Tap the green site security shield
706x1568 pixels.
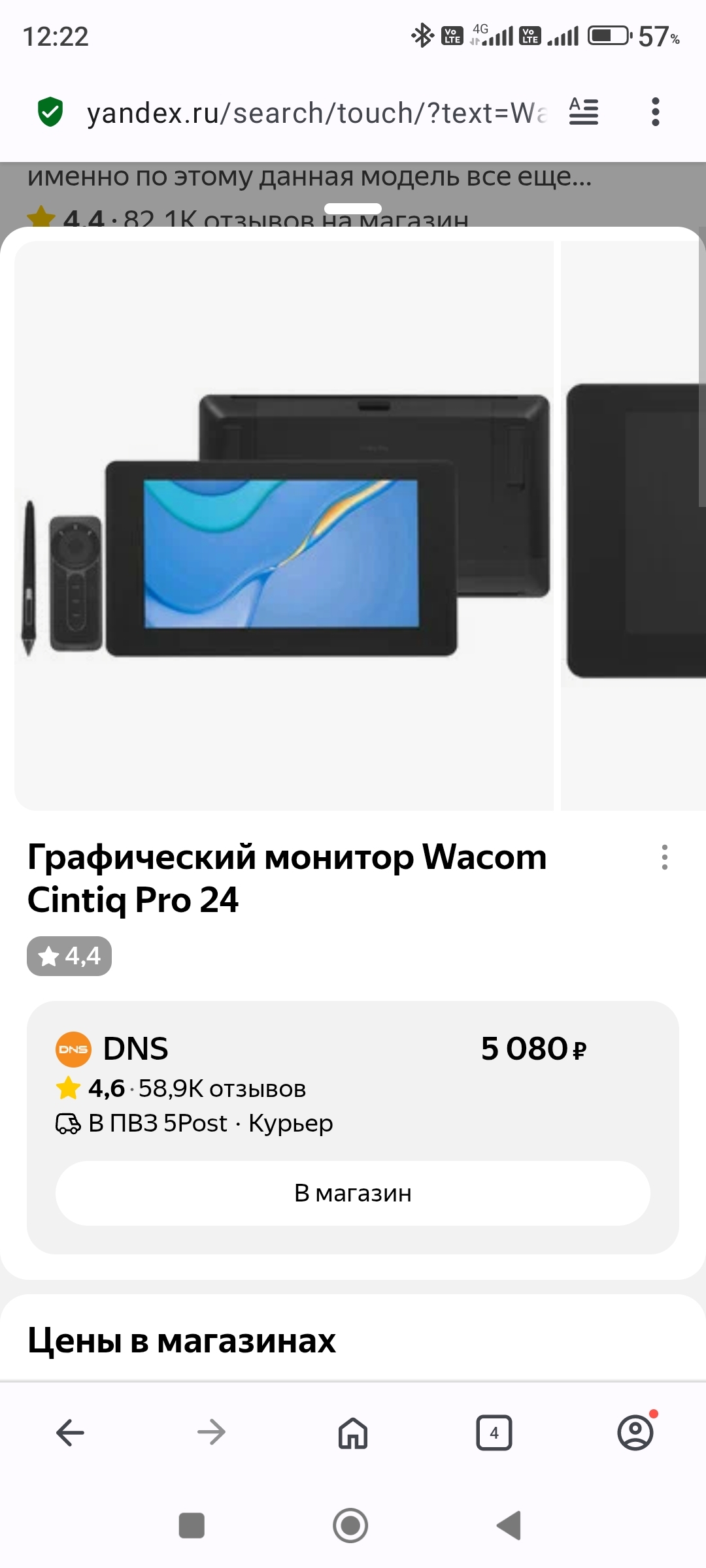pos(50,112)
